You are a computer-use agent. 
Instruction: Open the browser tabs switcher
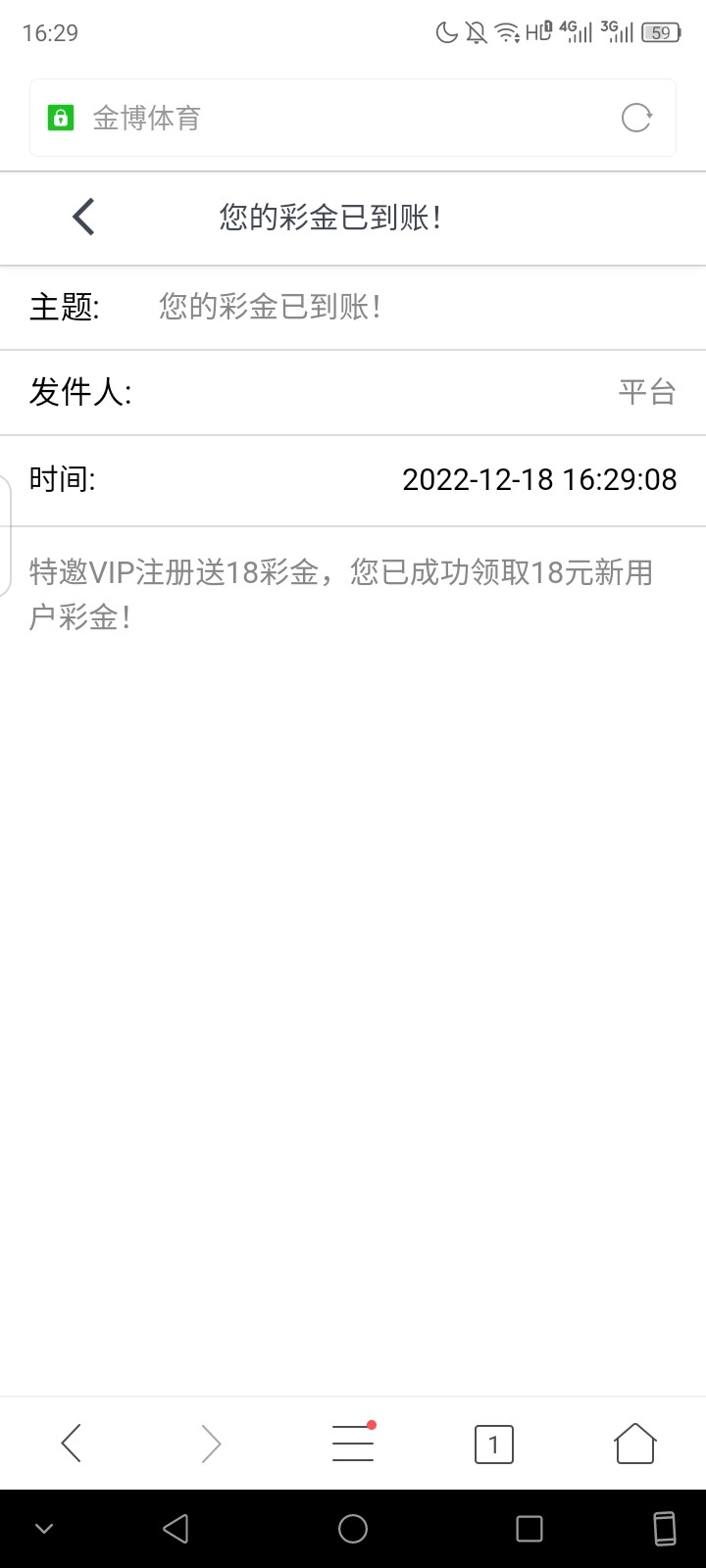point(493,1444)
